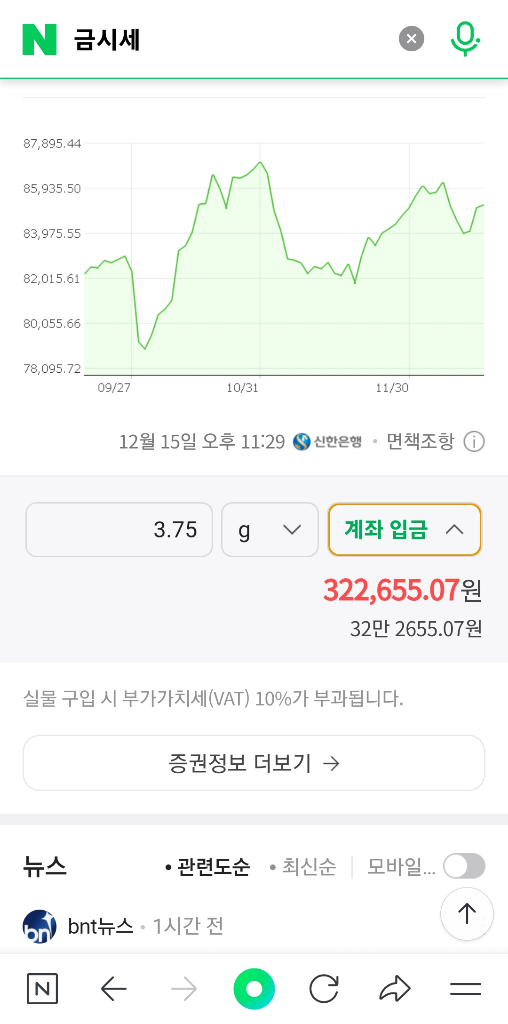The image size is (508, 1024).
Task: Share this page
Action: 395,989
